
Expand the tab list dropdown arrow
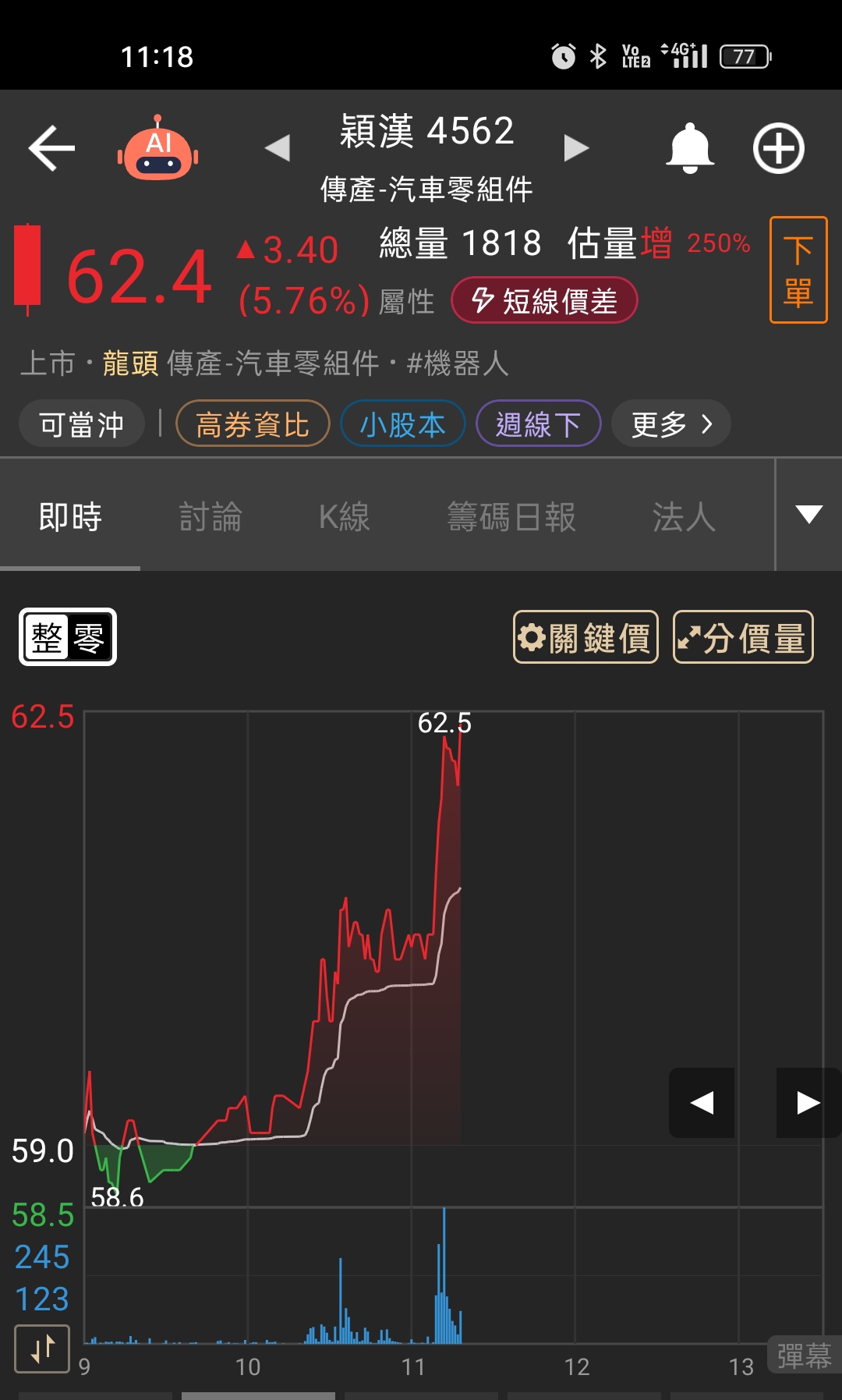(808, 515)
